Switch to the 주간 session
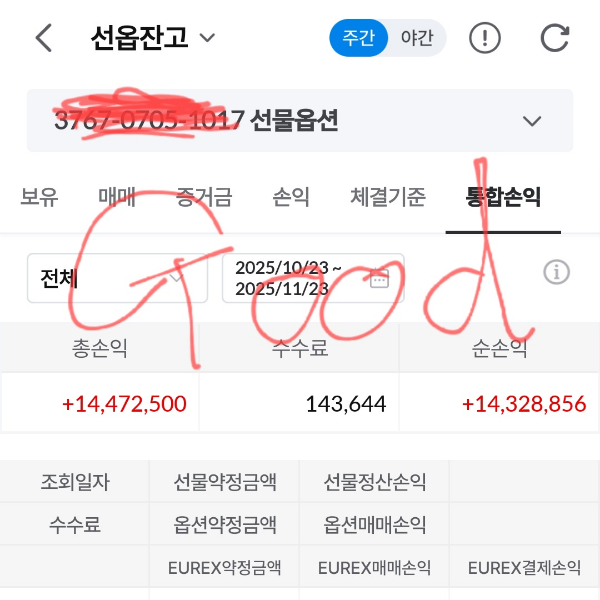The image size is (600, 600). point(358,38)
